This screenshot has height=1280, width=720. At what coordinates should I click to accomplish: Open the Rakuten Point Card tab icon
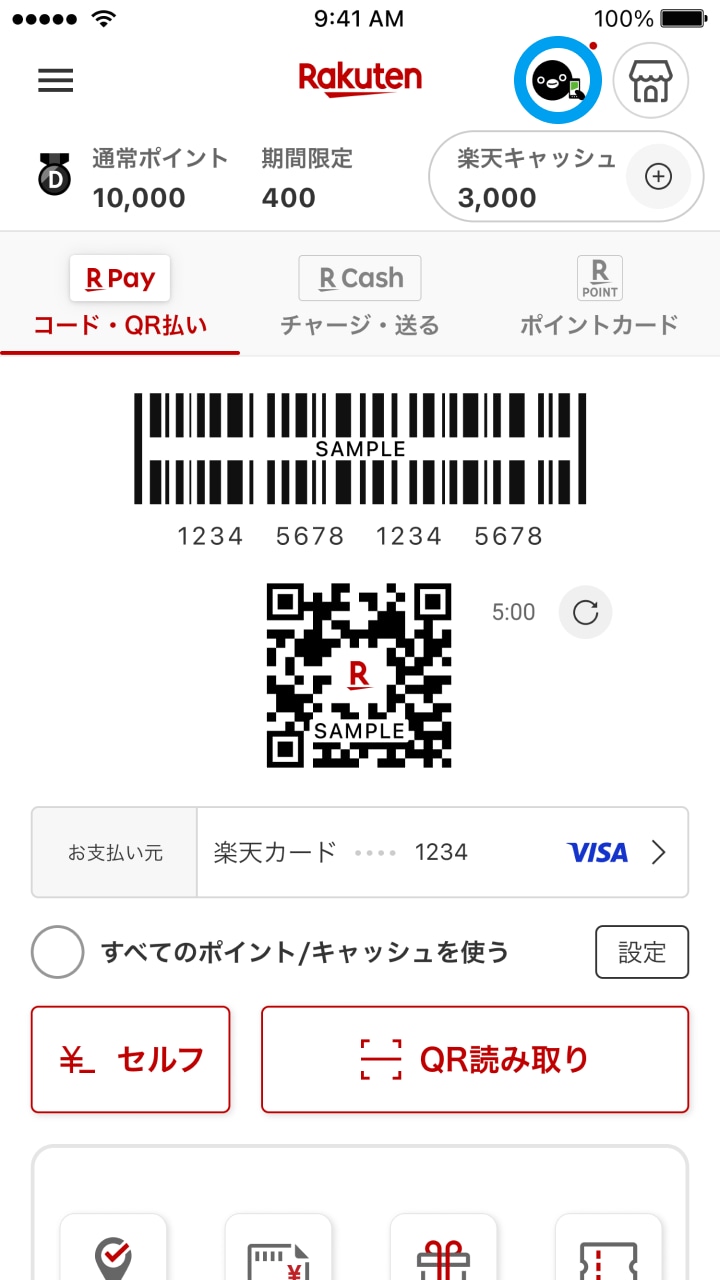598,277
